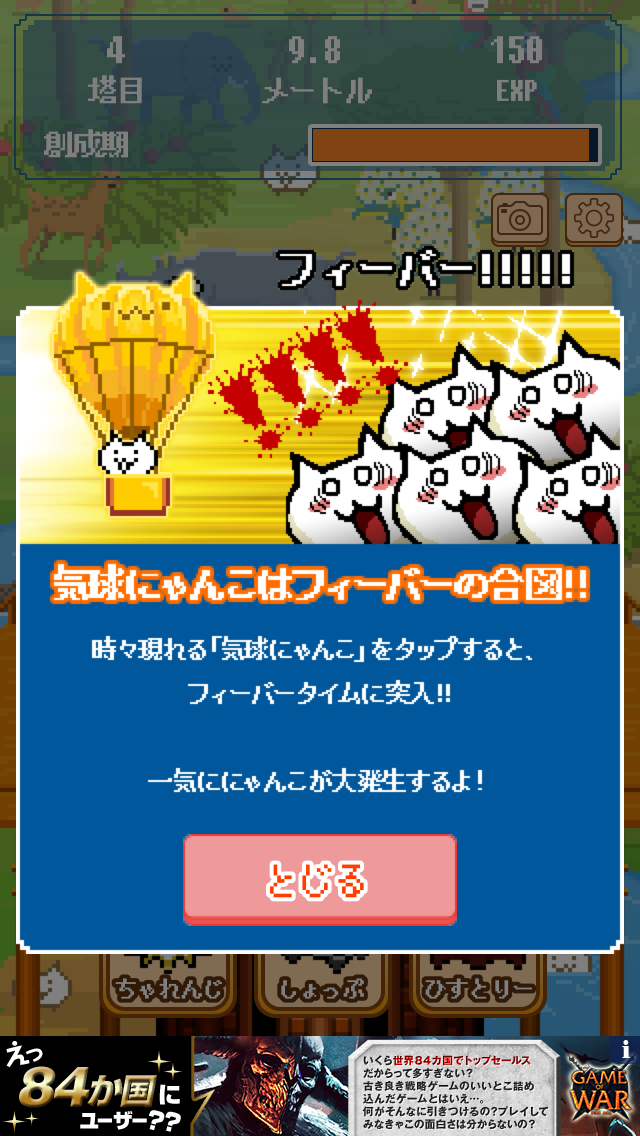Tap the とじる close button
The width and height of the screenshot is (640, 1136).
[x=320, y=879]
